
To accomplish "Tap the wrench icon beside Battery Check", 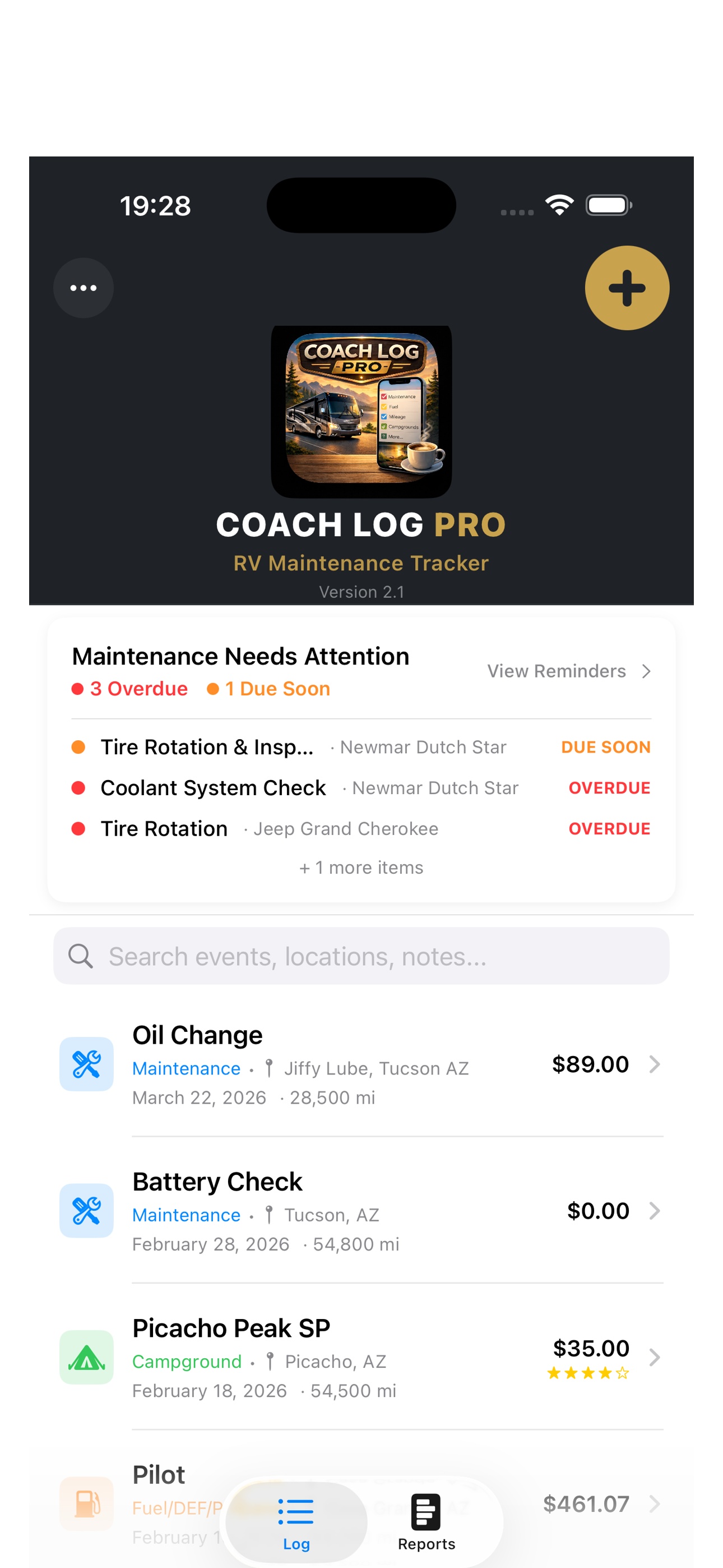I will pos(86,1211).
